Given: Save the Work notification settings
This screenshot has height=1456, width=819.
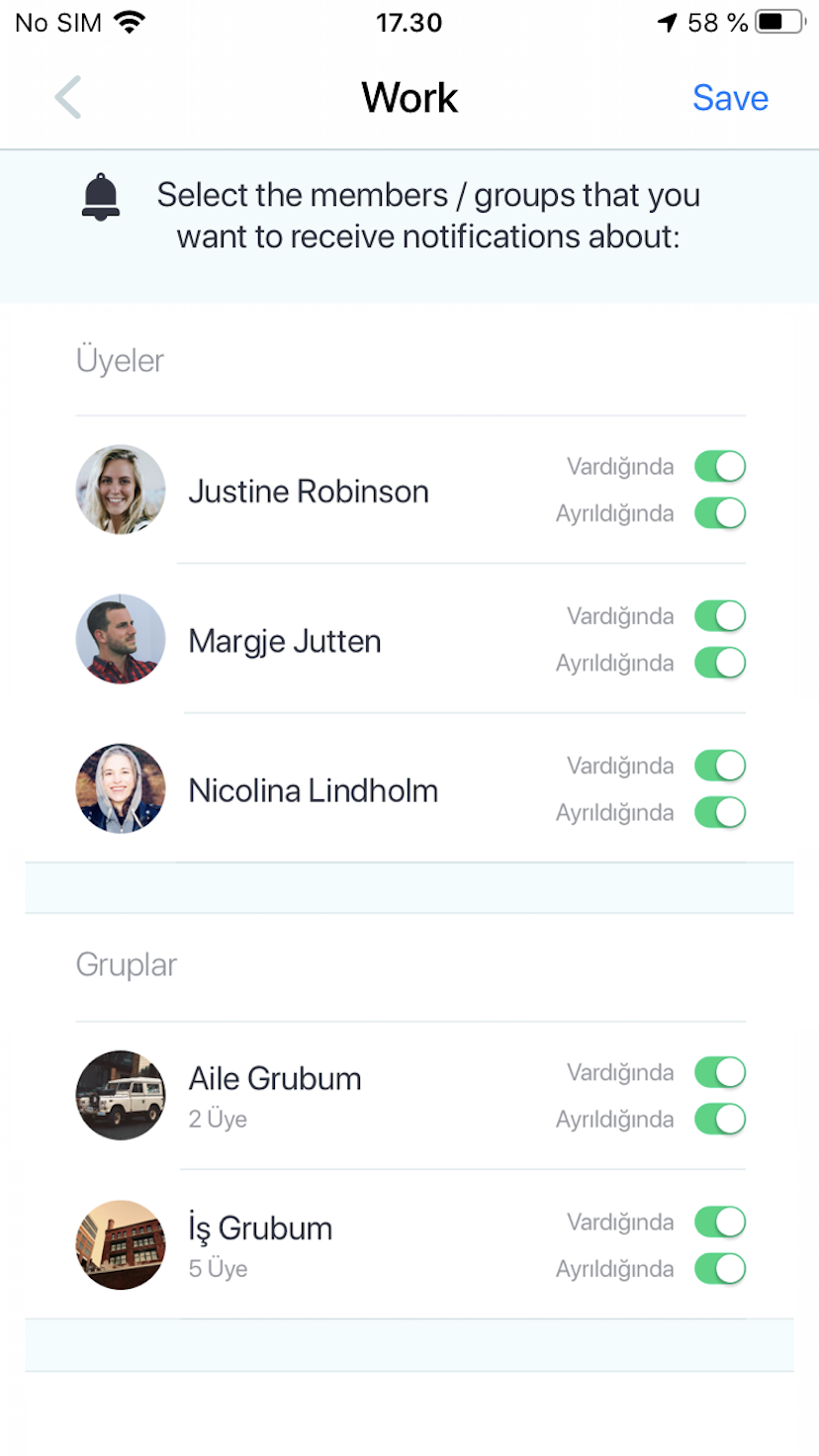Looking at the screenshot, I should [730, 97].
